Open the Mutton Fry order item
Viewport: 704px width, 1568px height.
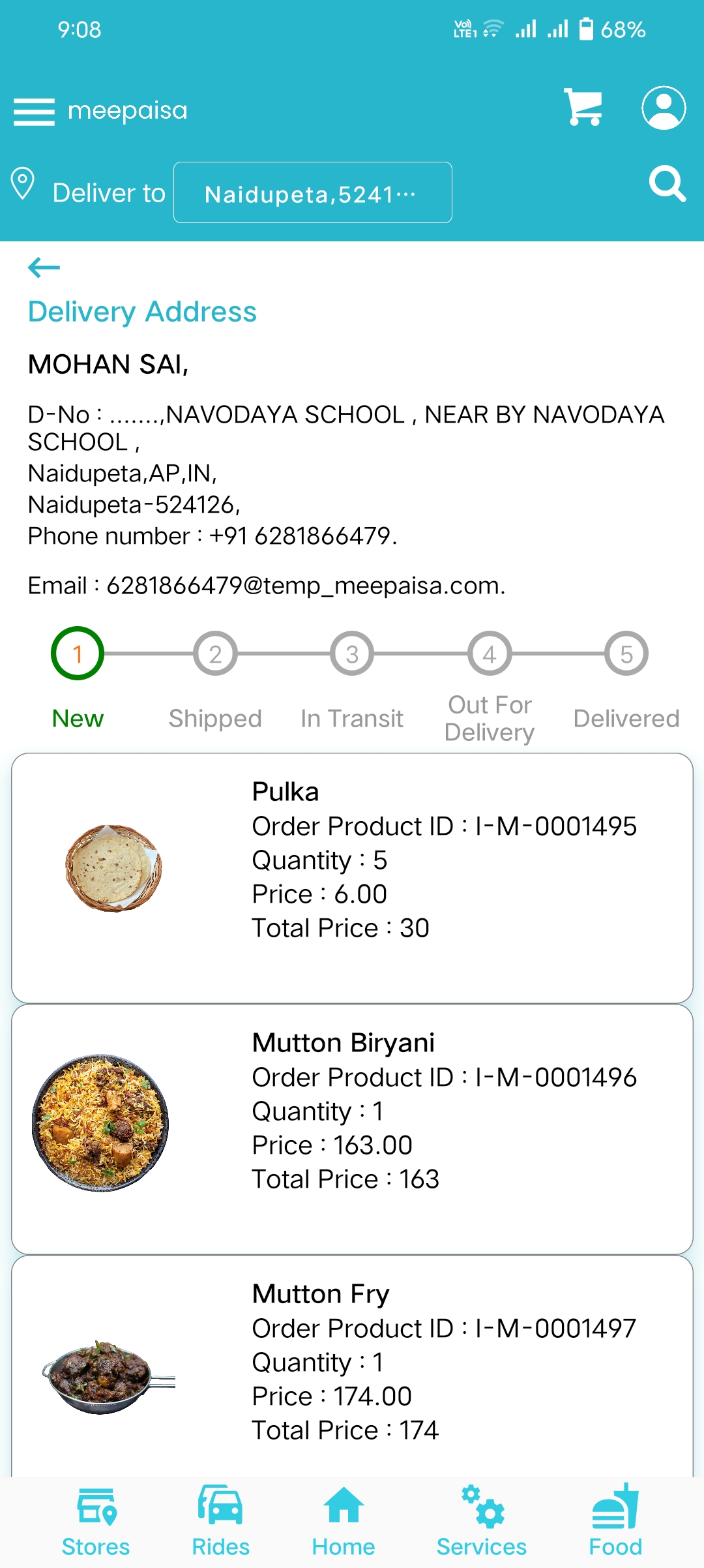coord(352,1366)
